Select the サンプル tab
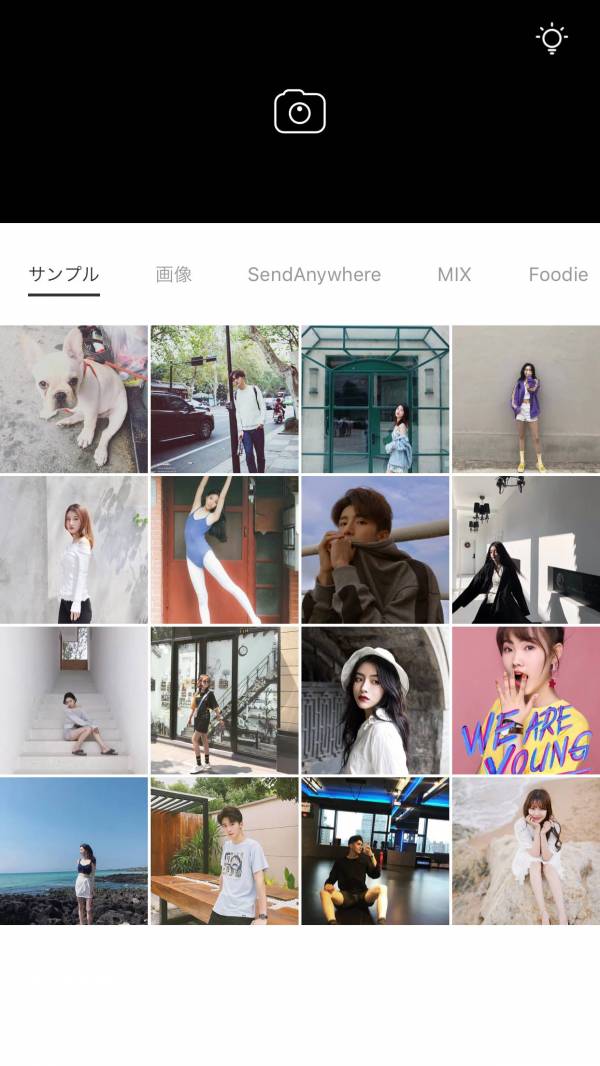 click(x=64, y=274)
